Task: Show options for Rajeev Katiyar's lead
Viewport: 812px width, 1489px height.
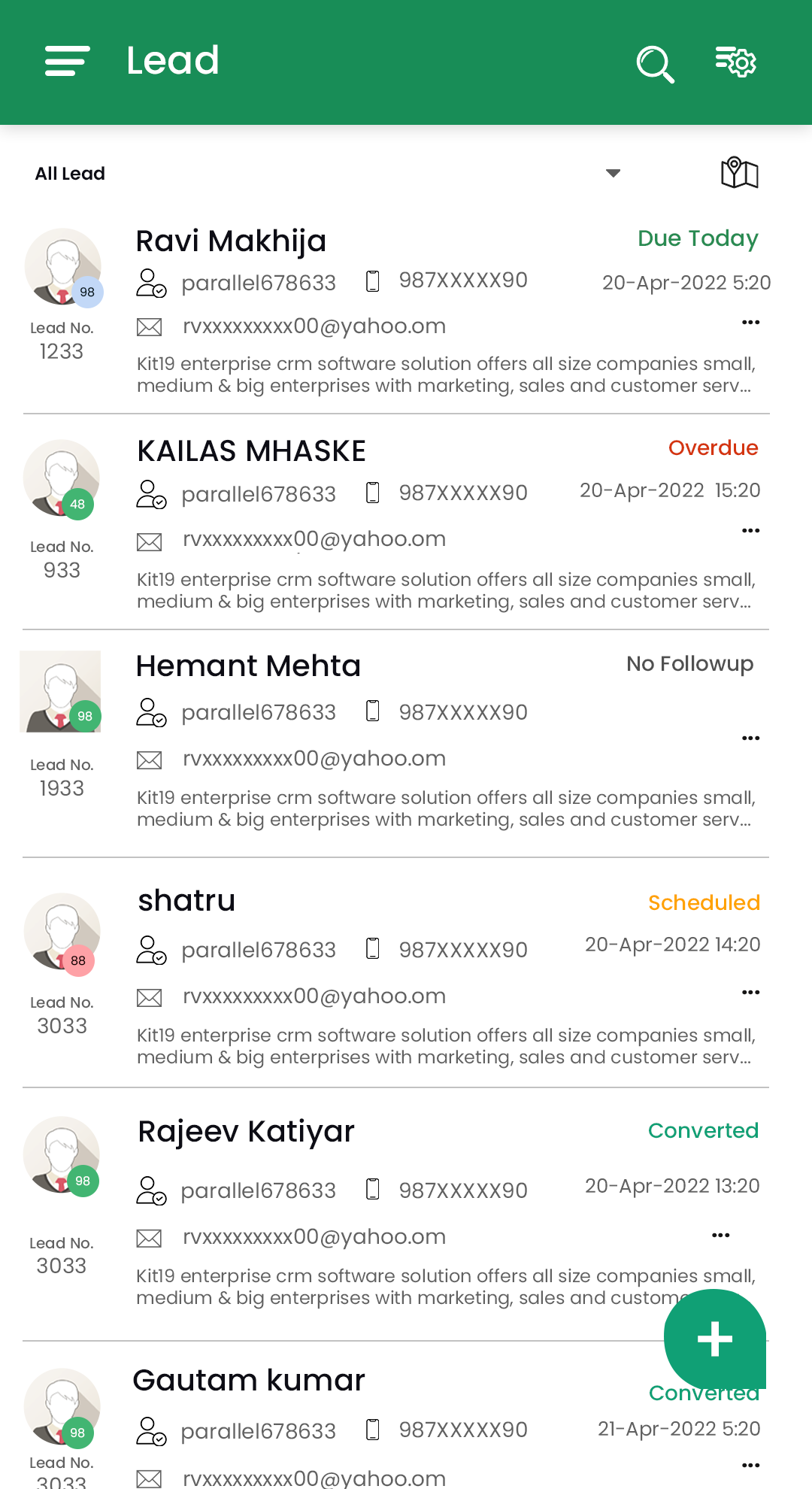Action: [x=720, y=1236]
